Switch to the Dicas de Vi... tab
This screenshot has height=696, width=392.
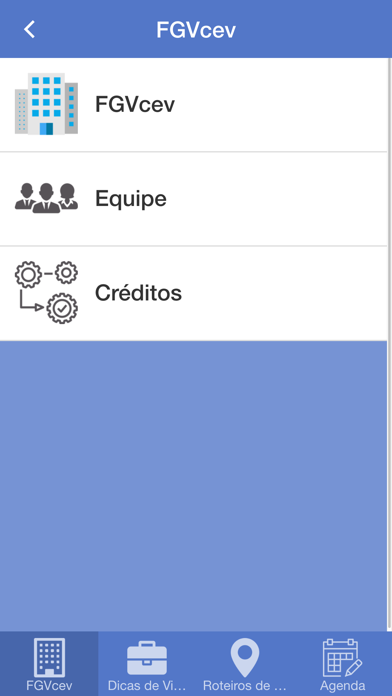(x=147, y=664)
